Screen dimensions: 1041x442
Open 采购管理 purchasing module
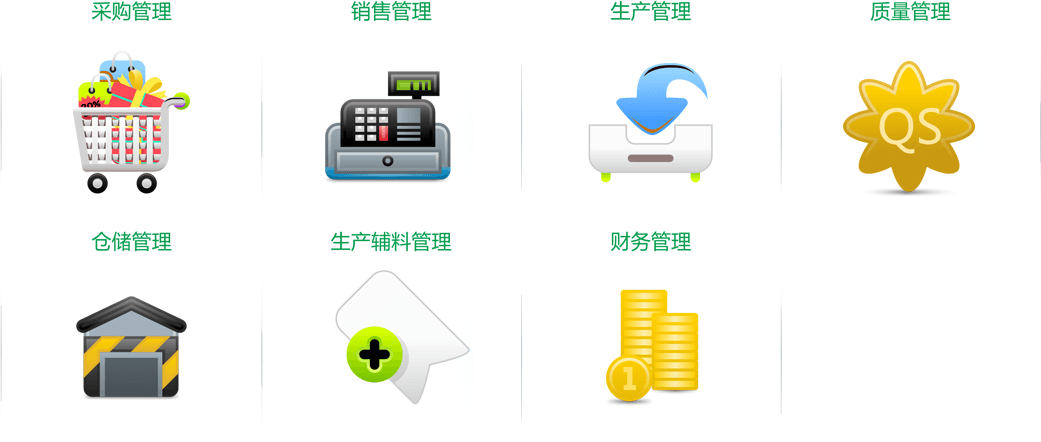[x=131, y=125]
